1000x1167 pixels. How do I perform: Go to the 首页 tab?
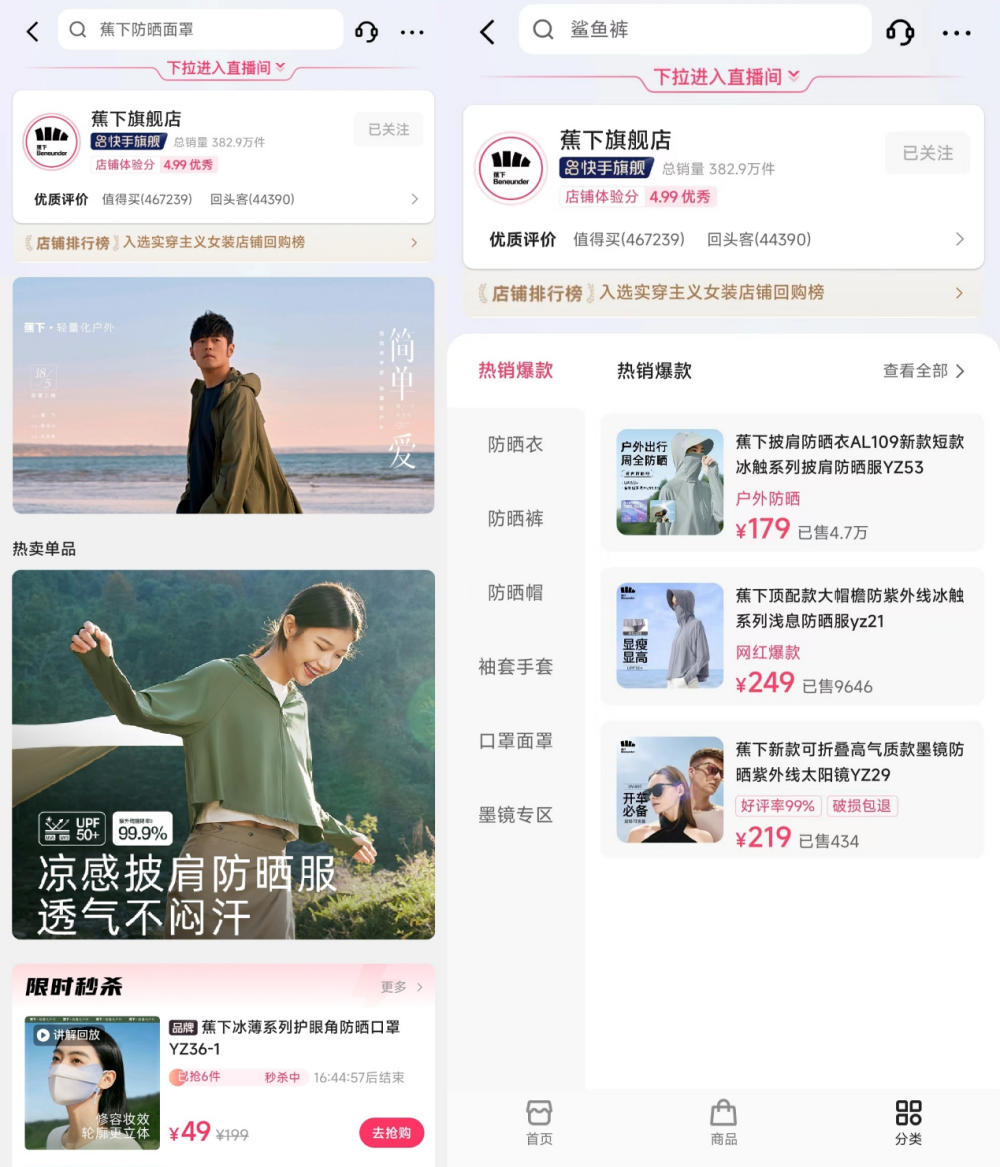(539, 1122)
